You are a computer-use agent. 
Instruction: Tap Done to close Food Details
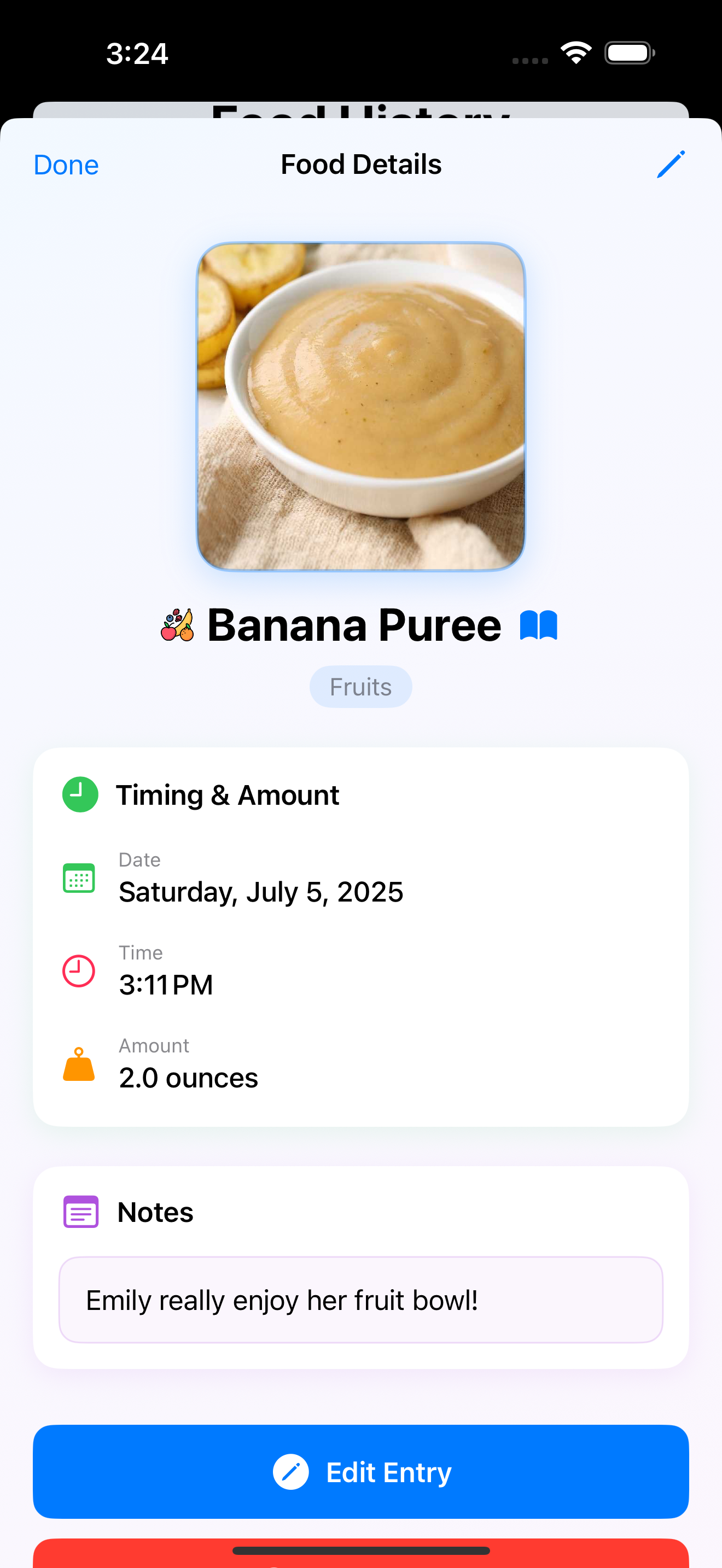[x=66, y=165]
